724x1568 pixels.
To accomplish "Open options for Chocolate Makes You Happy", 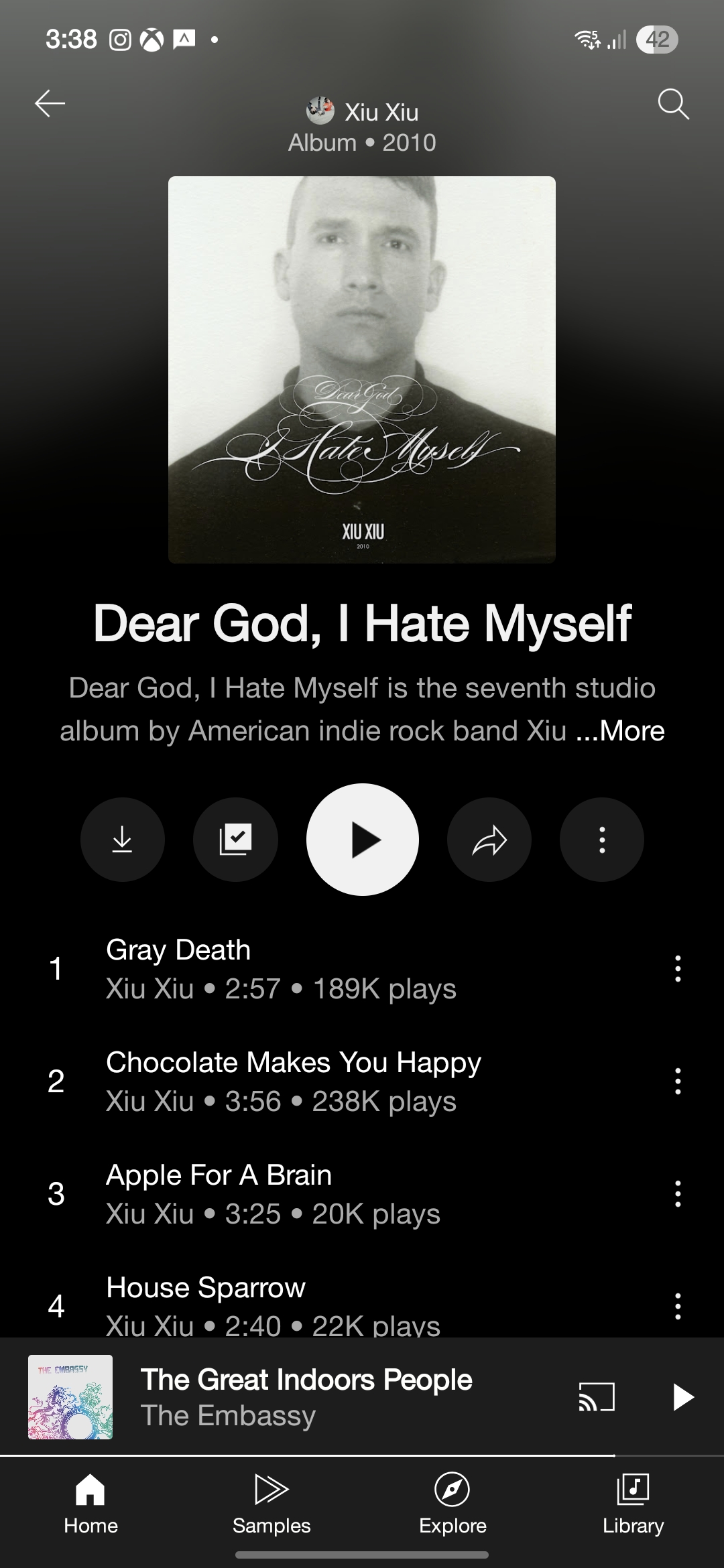I will click(x=678, y=1082).
